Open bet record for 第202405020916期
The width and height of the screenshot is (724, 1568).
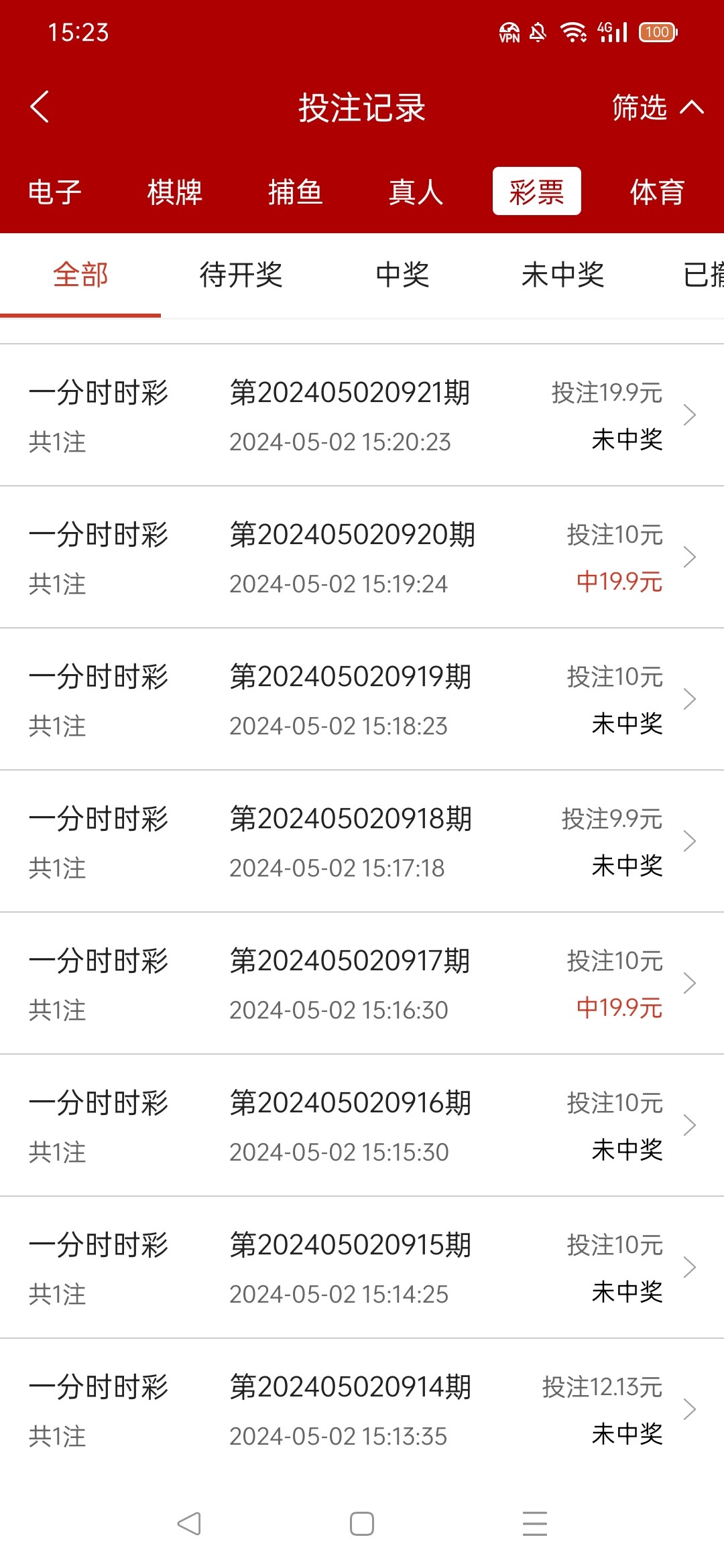pyautogui.click(x=362, y=1126)
